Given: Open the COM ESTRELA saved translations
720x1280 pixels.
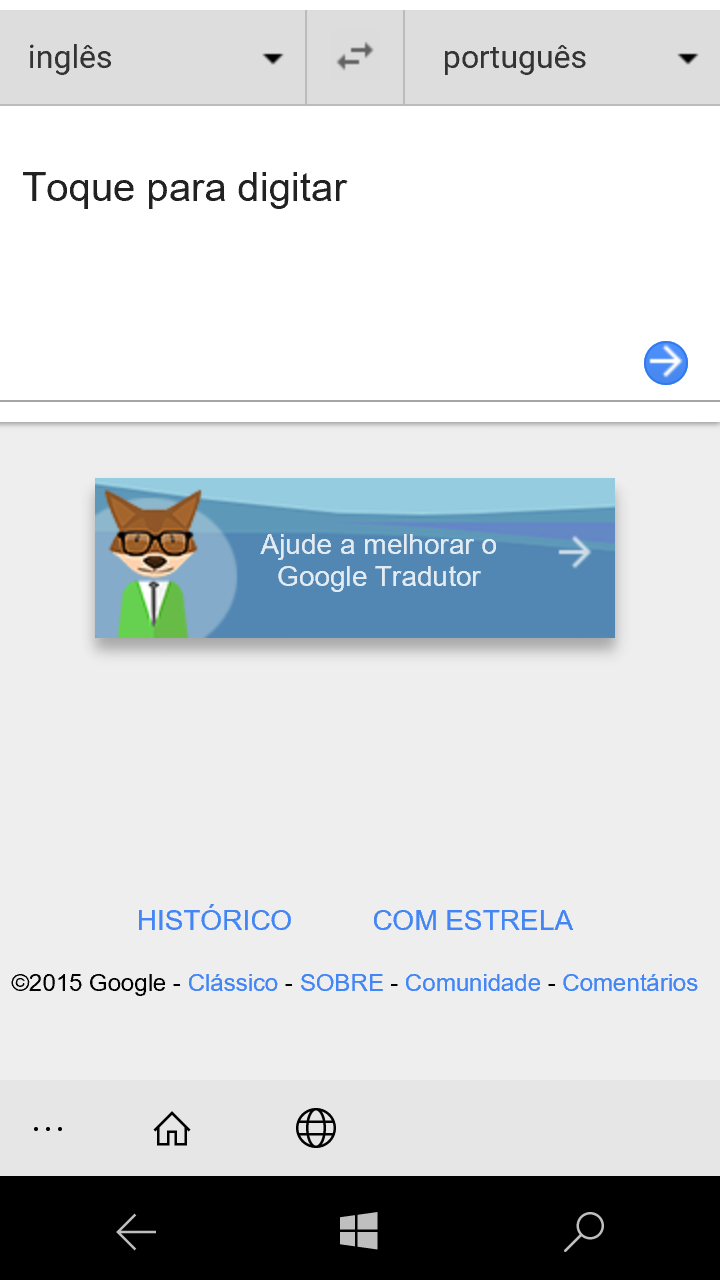Looking at the screenshot, I should (473, 920).
